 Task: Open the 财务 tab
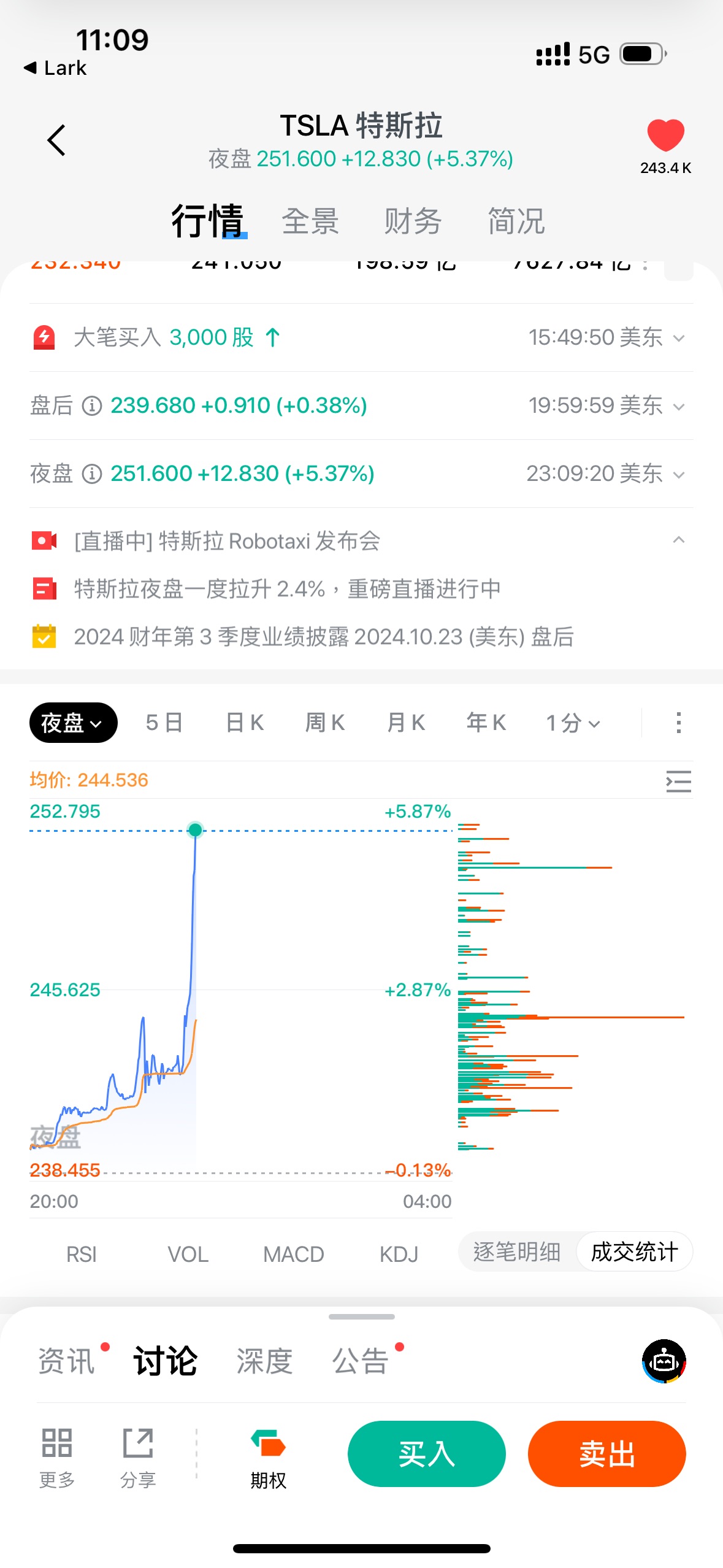[x=413, y=221]
